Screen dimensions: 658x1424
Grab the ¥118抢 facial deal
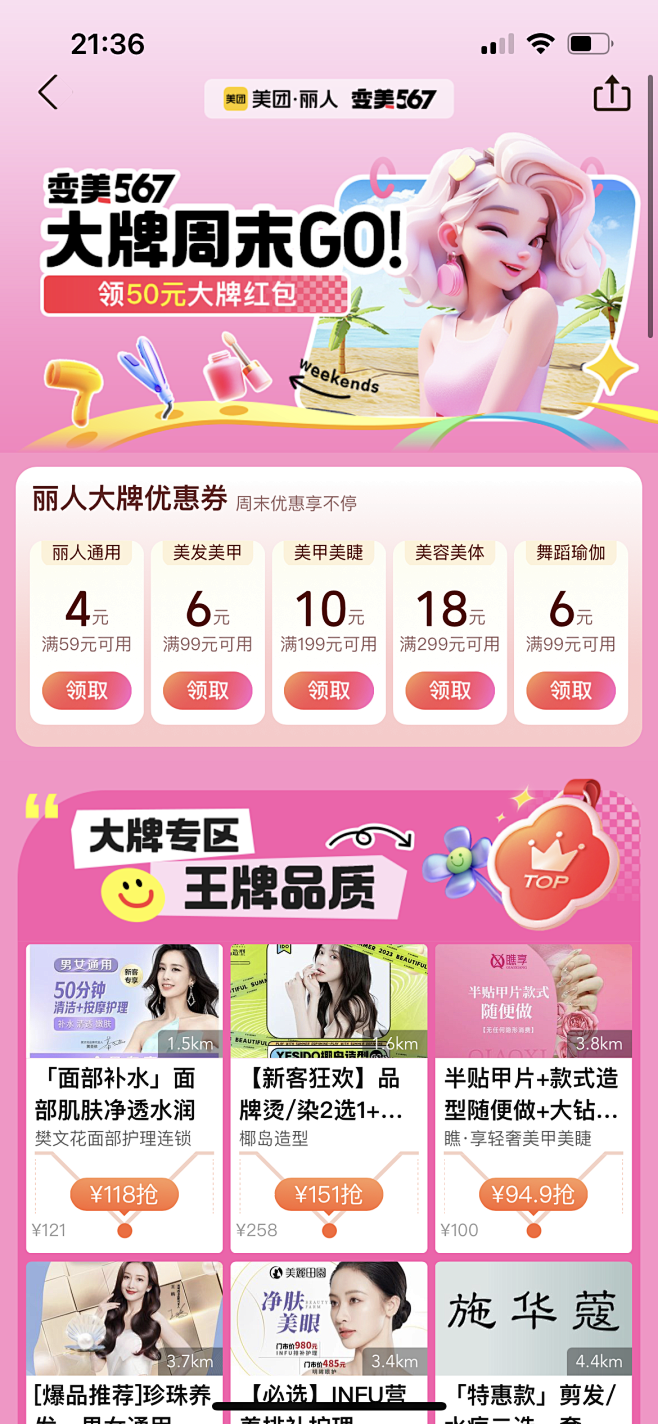pos(124,1194)
